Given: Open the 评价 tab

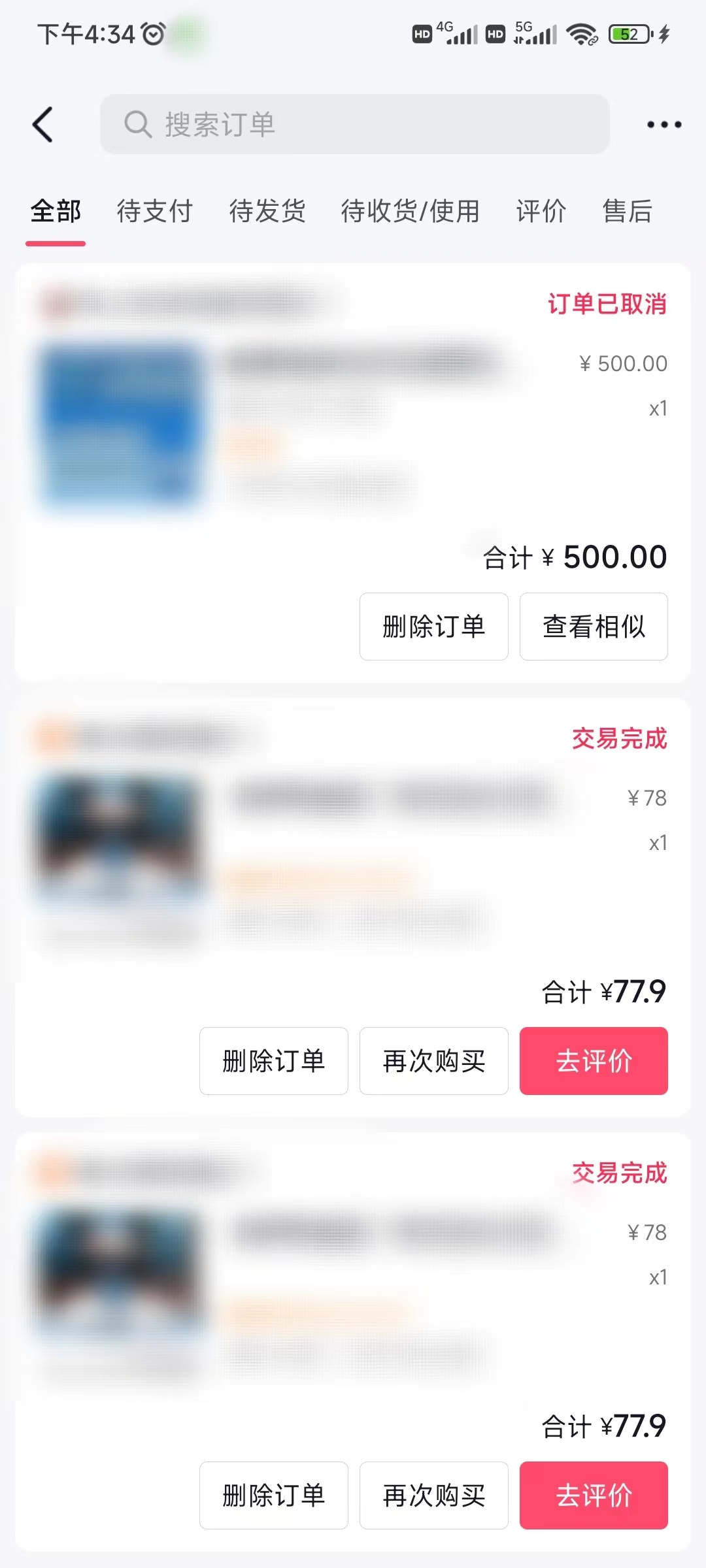Looking at the screenshot, I should [540, 211].
